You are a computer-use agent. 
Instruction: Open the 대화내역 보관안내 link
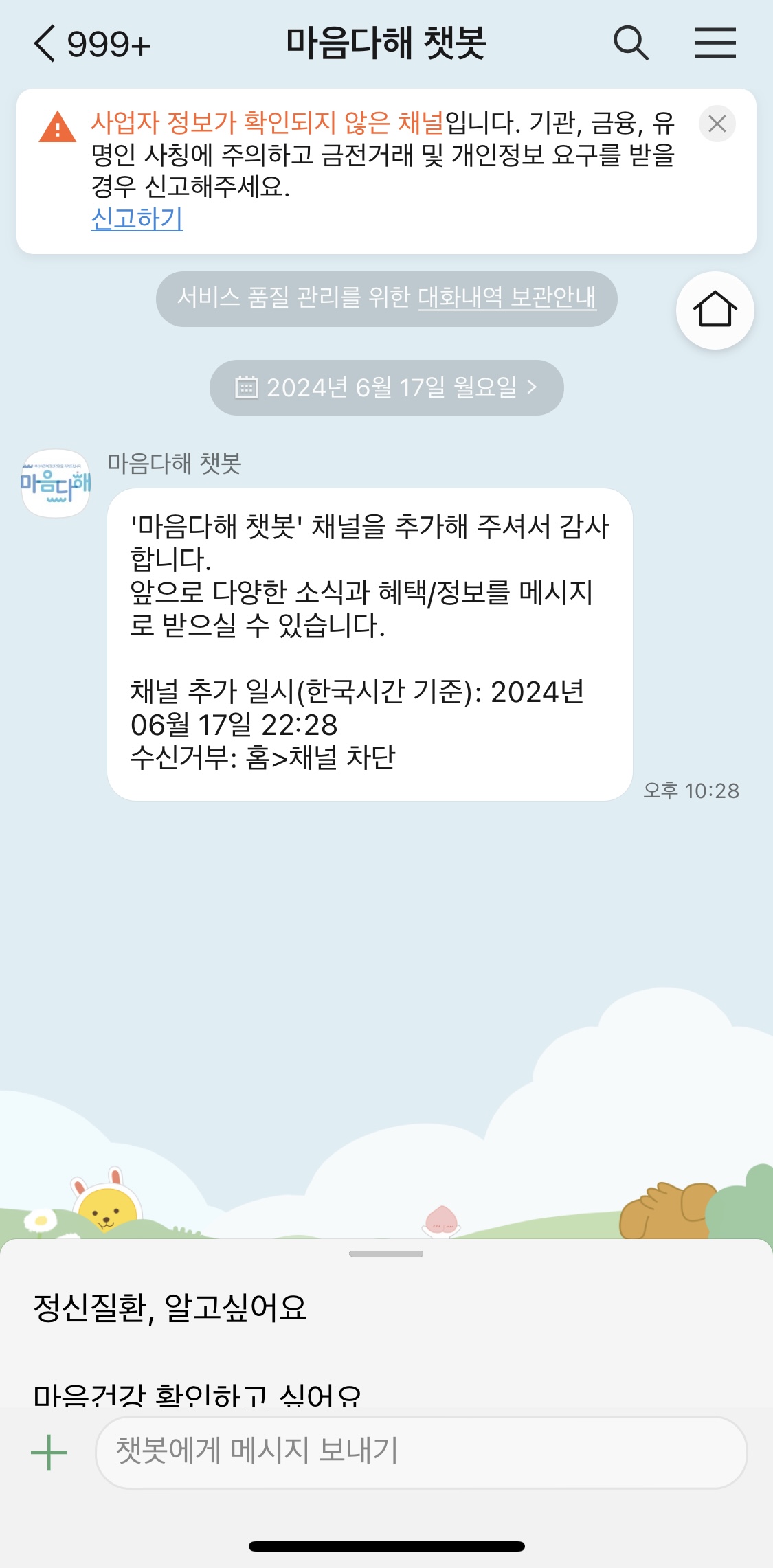[507, 297]
